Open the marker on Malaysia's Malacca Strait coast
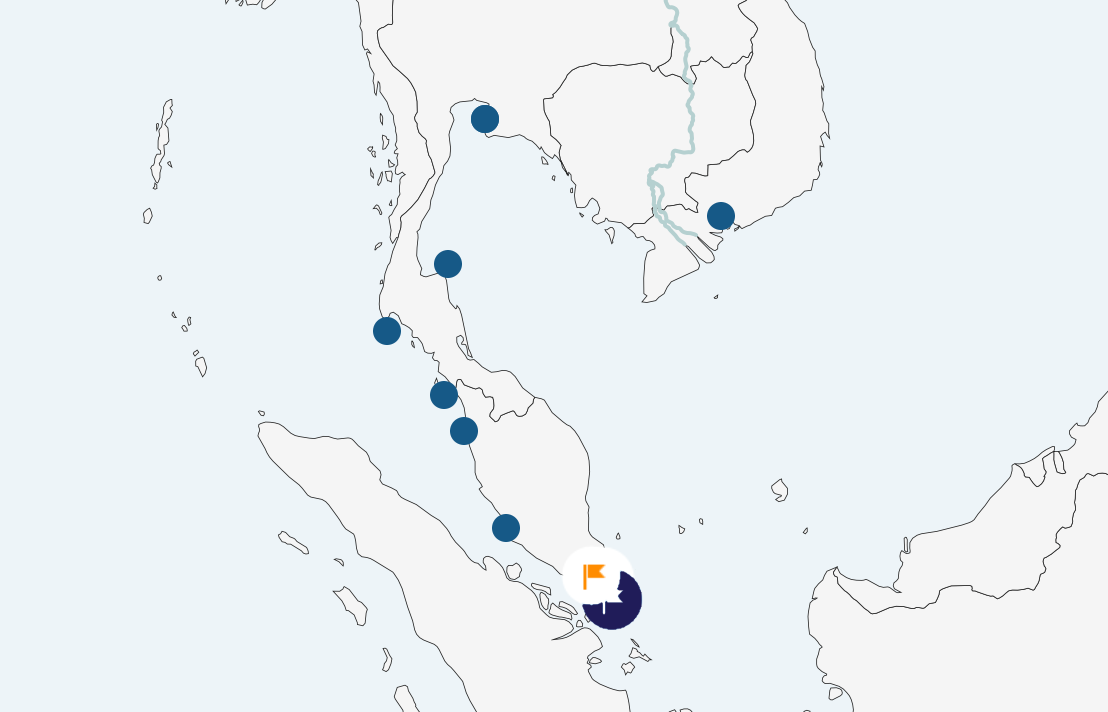This screenshot has height=712, width=1108. pyautogui.click(x=506, y=528)
